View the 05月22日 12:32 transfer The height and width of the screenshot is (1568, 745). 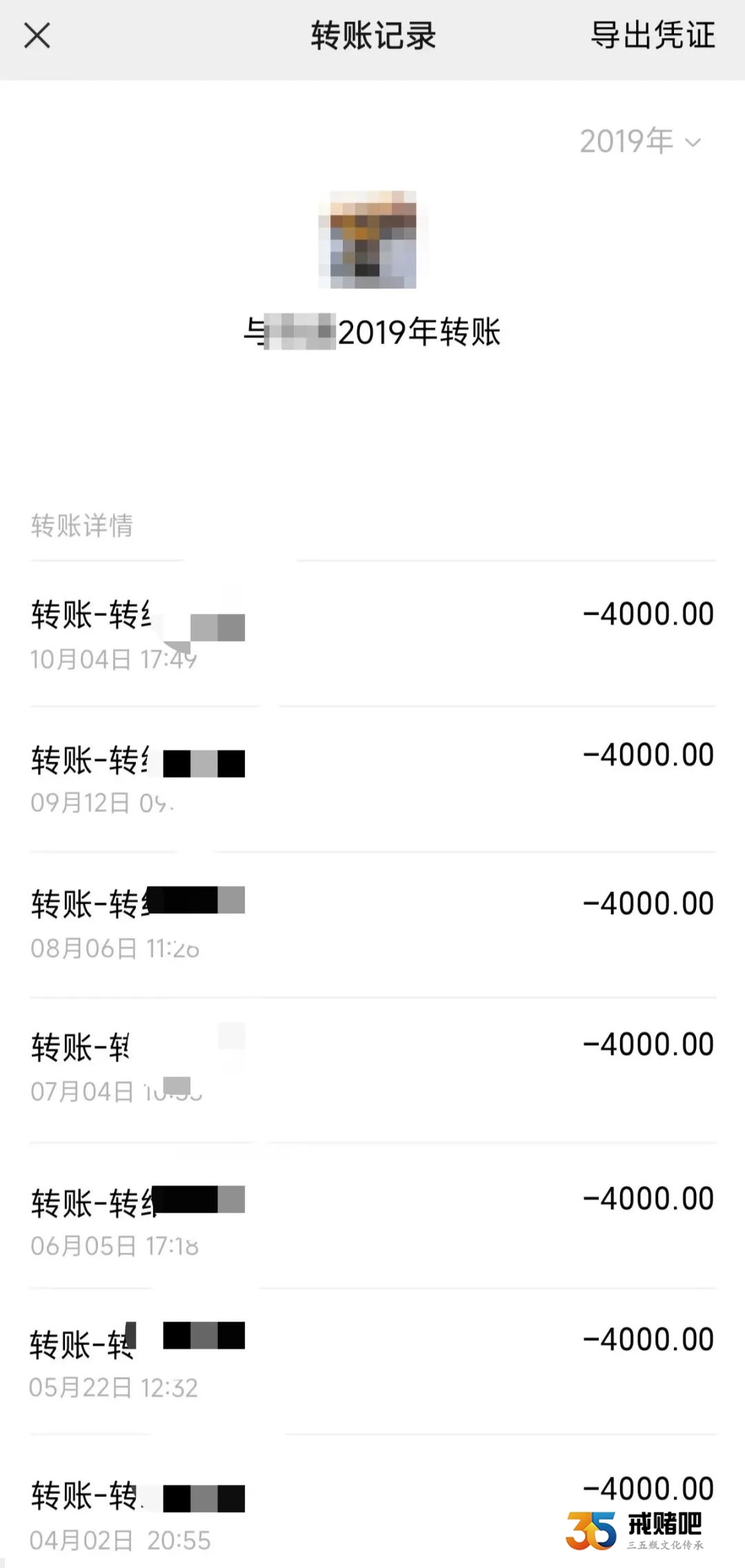(372, 1362)
